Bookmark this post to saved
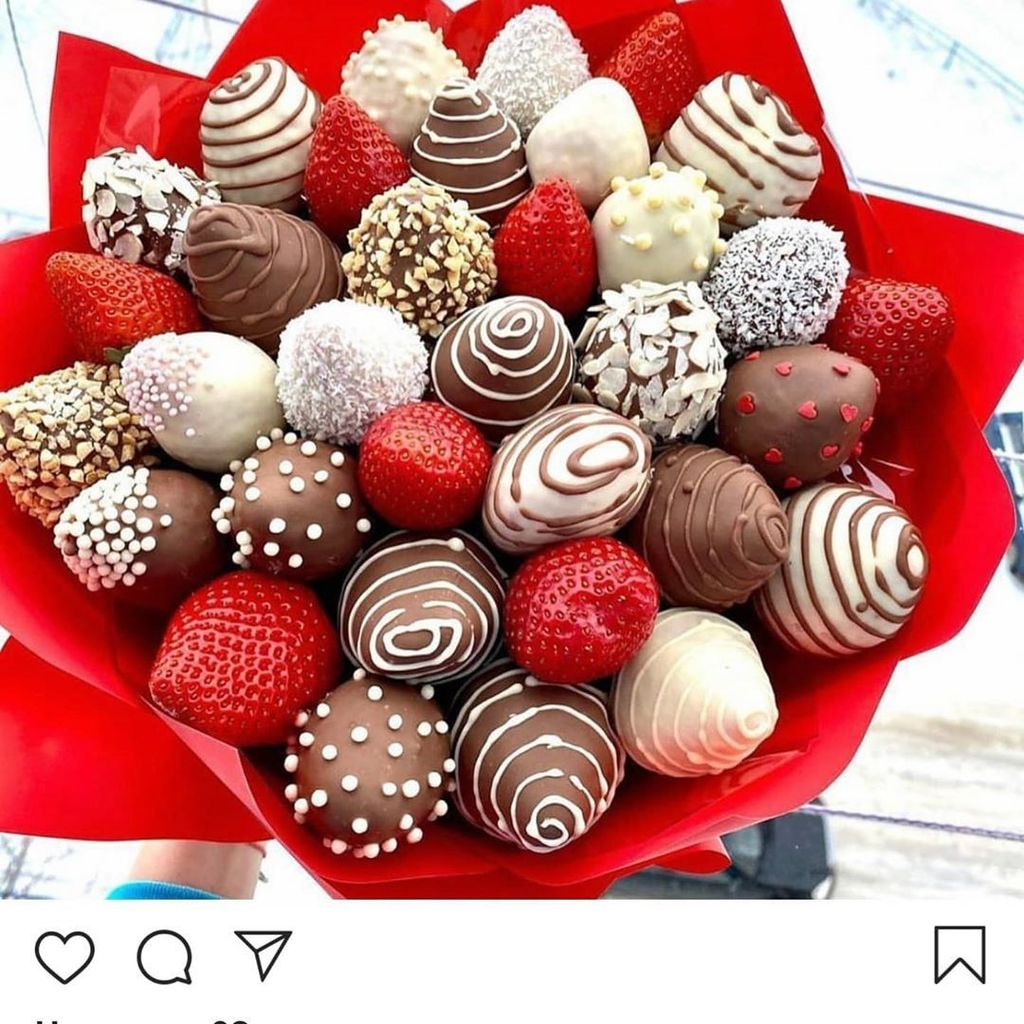The width and height of the screenshot is (1024, 1024). [959, 955]
